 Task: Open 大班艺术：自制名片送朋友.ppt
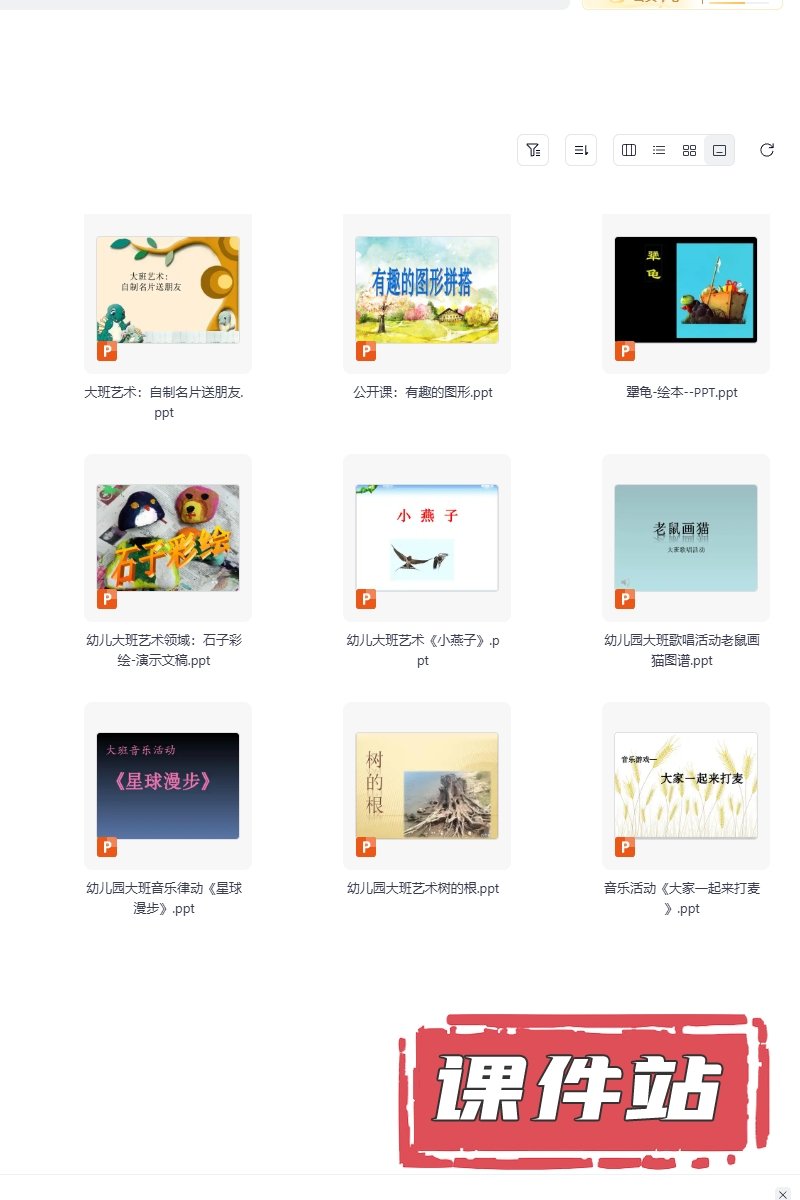[x=168, y=291]
